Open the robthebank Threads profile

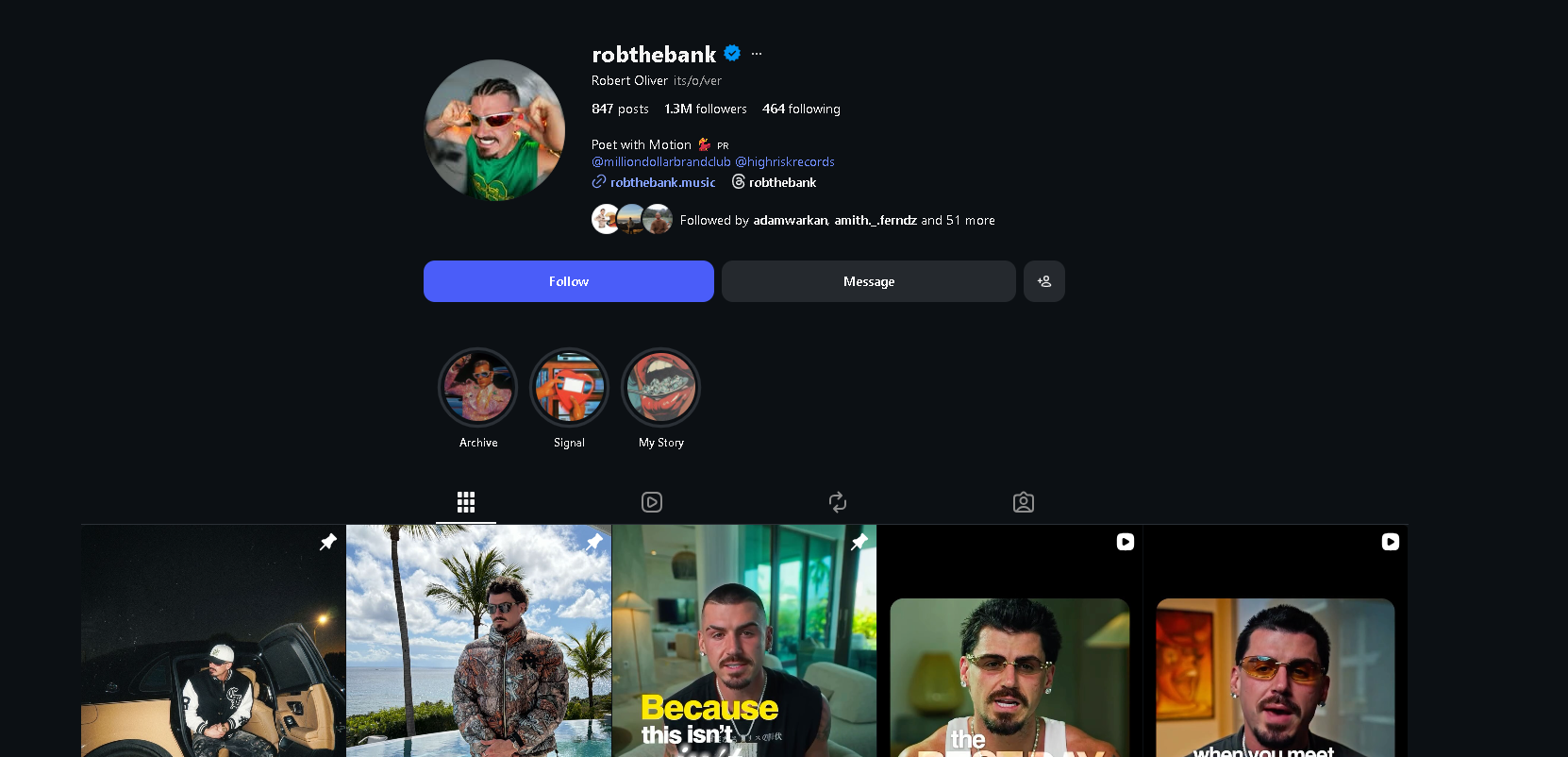(782, 182)
